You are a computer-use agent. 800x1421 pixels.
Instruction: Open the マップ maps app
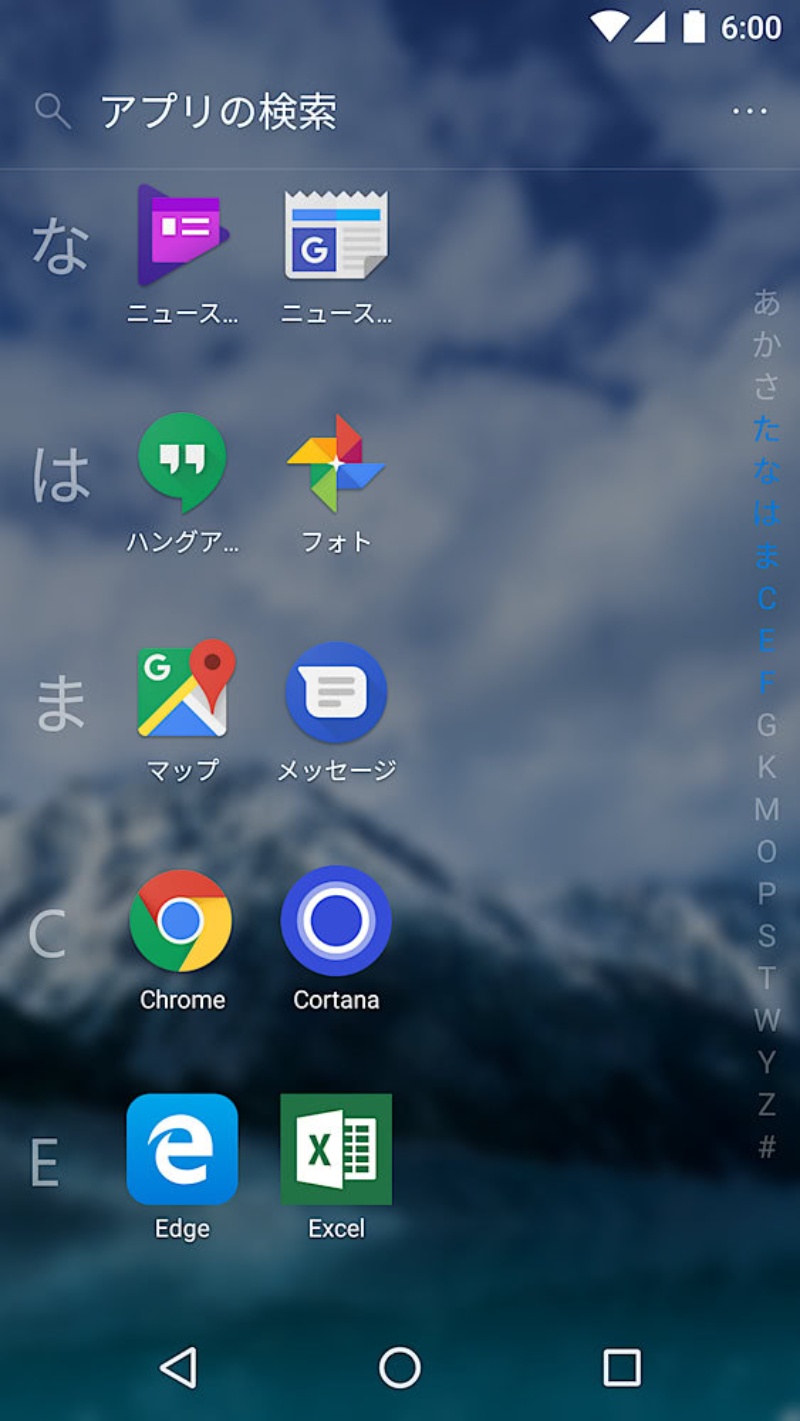click(x=182, y=691)
